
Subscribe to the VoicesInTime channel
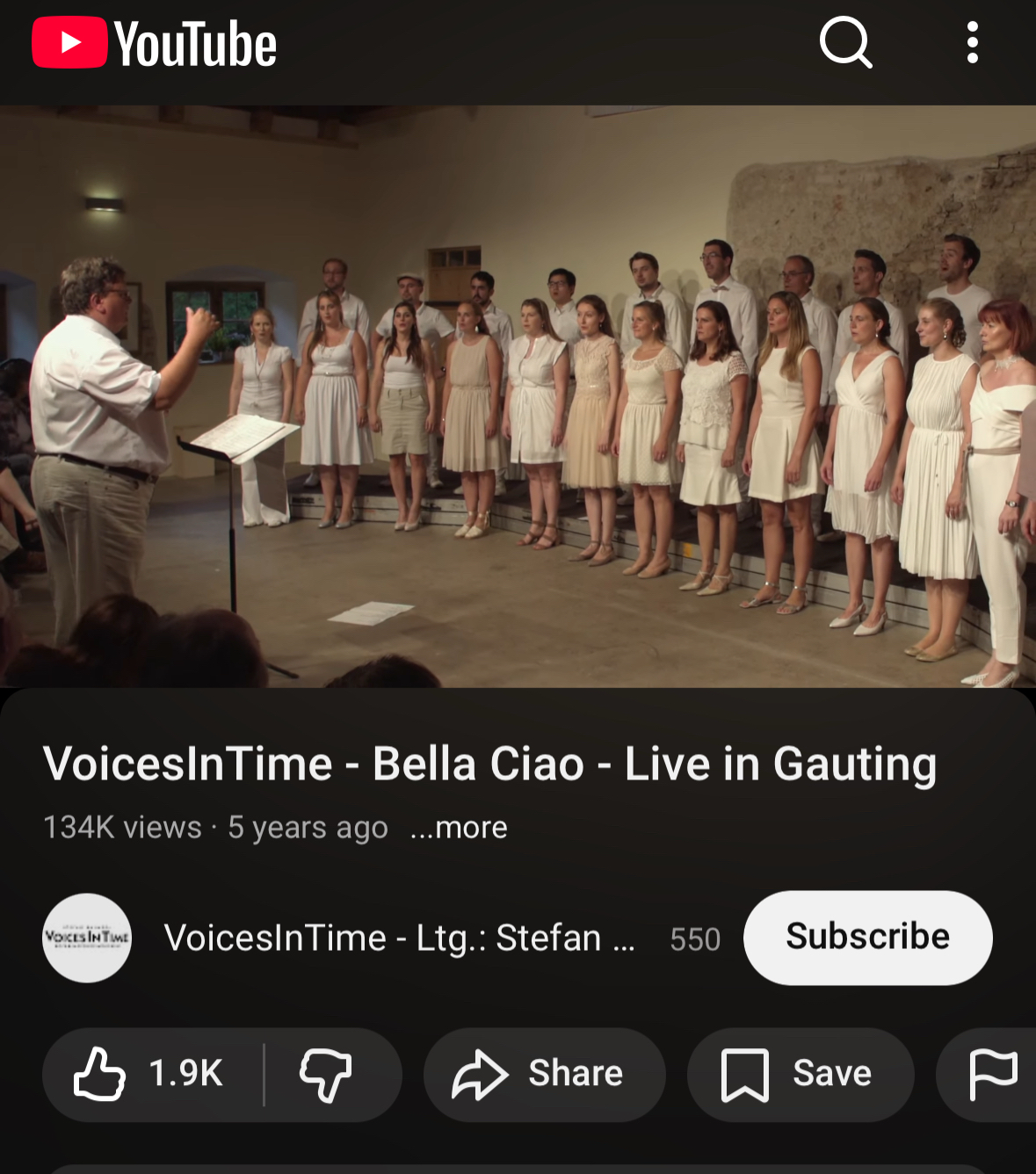[x=867, y=937]
